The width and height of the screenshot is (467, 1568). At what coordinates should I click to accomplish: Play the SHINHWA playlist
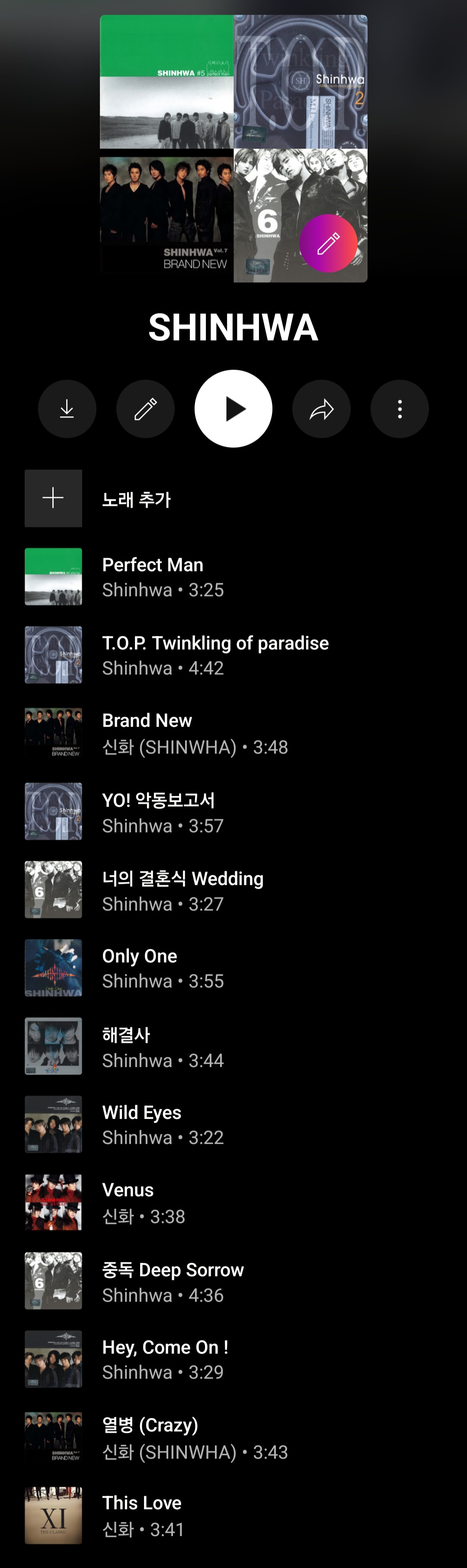pyautogui.click(x=233, y=409)
